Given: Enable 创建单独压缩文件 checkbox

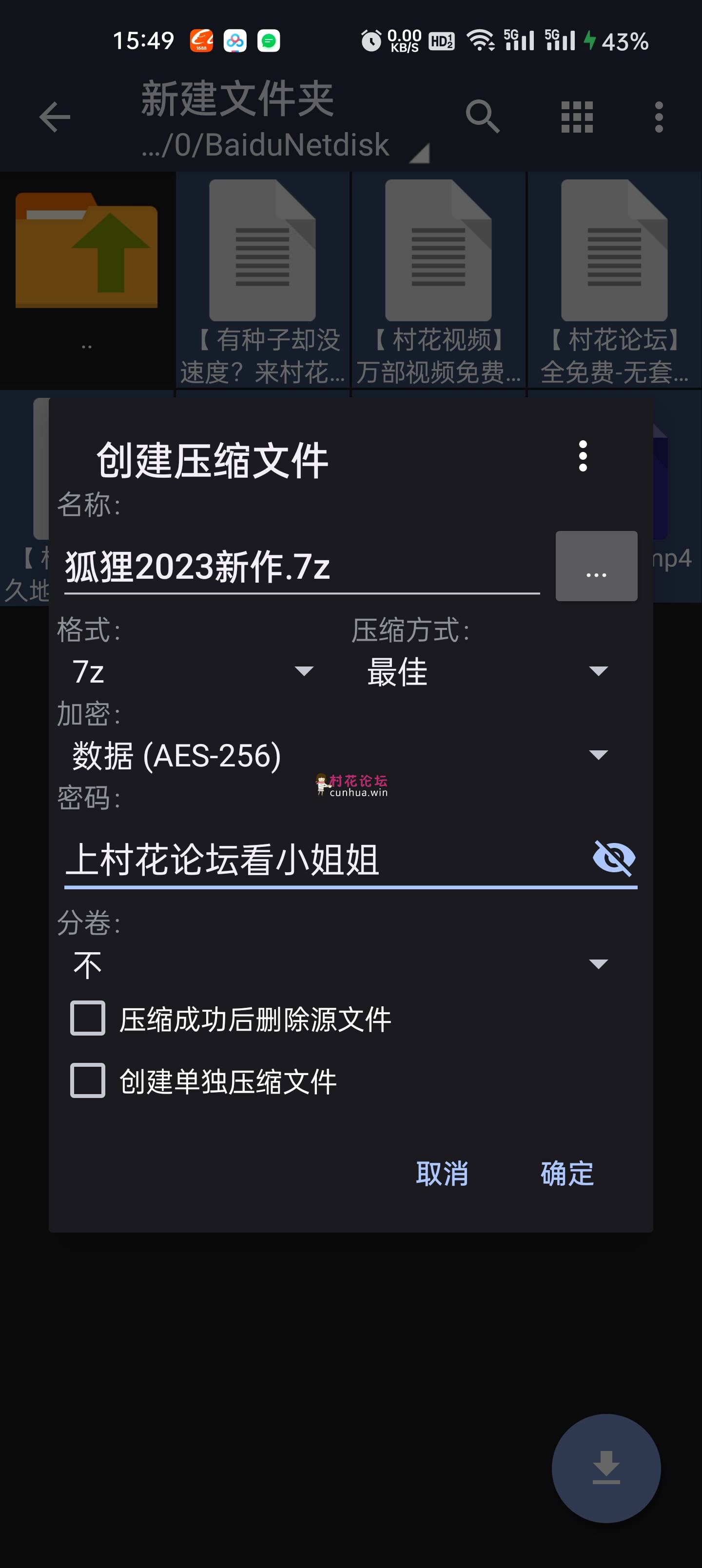Looking at the screenshot, I should pyautogui.click(x=88, y=1081).
